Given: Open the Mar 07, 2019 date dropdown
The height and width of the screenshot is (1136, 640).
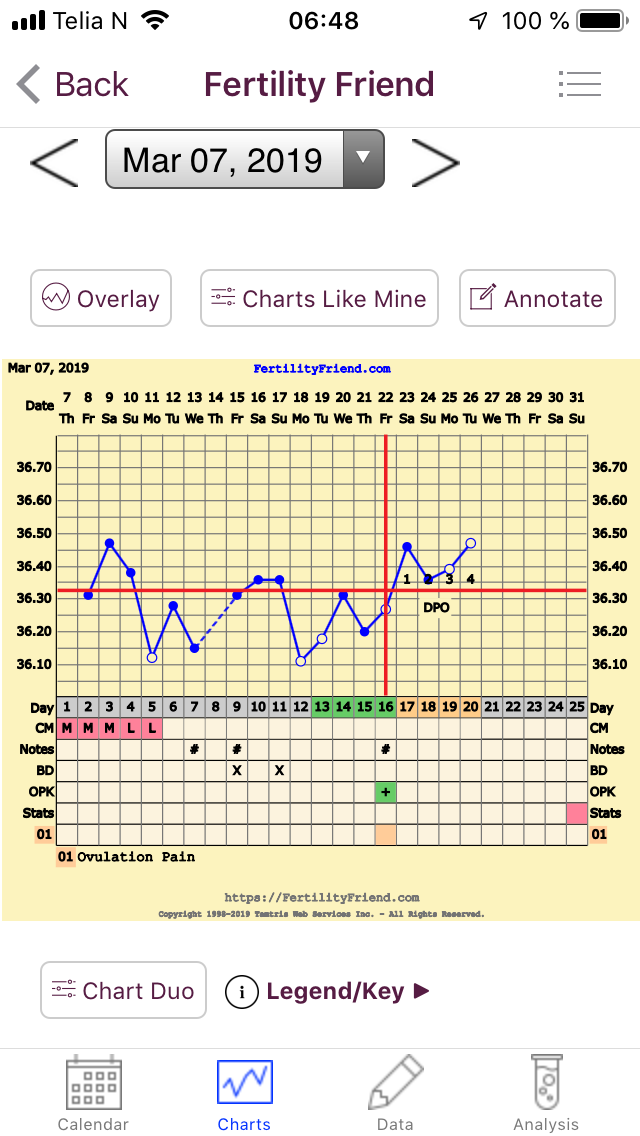Looking at the screenshot, I should [x=245, y=159].
